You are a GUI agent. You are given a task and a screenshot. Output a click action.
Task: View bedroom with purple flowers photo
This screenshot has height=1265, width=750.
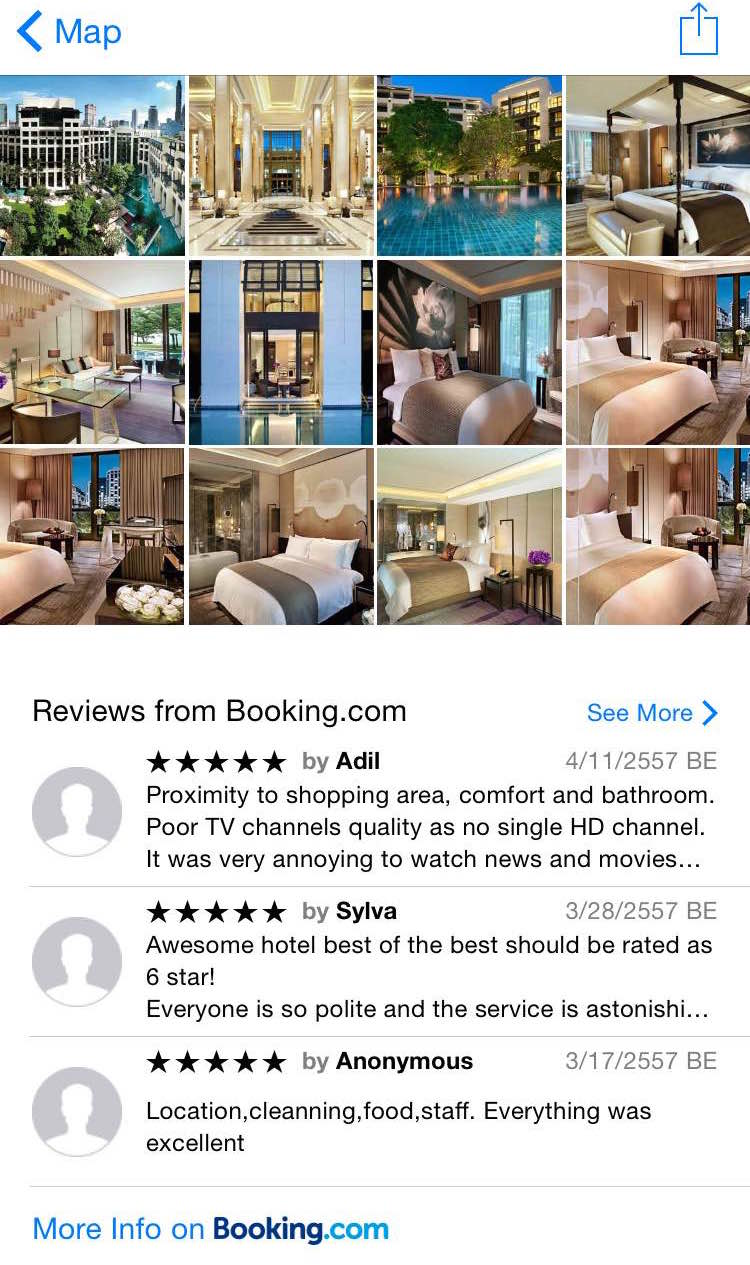tap(469, 537)
